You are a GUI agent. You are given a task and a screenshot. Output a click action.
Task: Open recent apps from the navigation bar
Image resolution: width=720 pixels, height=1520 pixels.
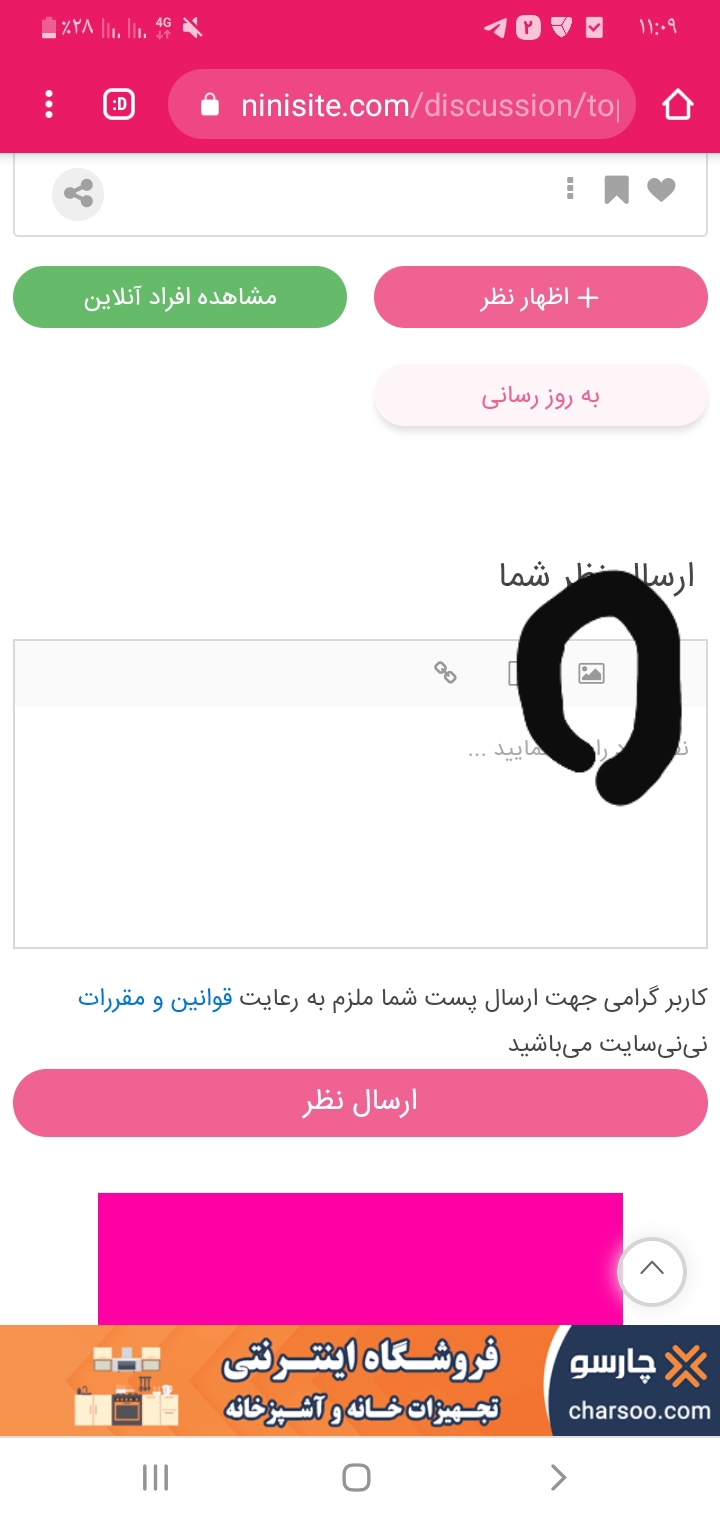(x=155, y=1477)
